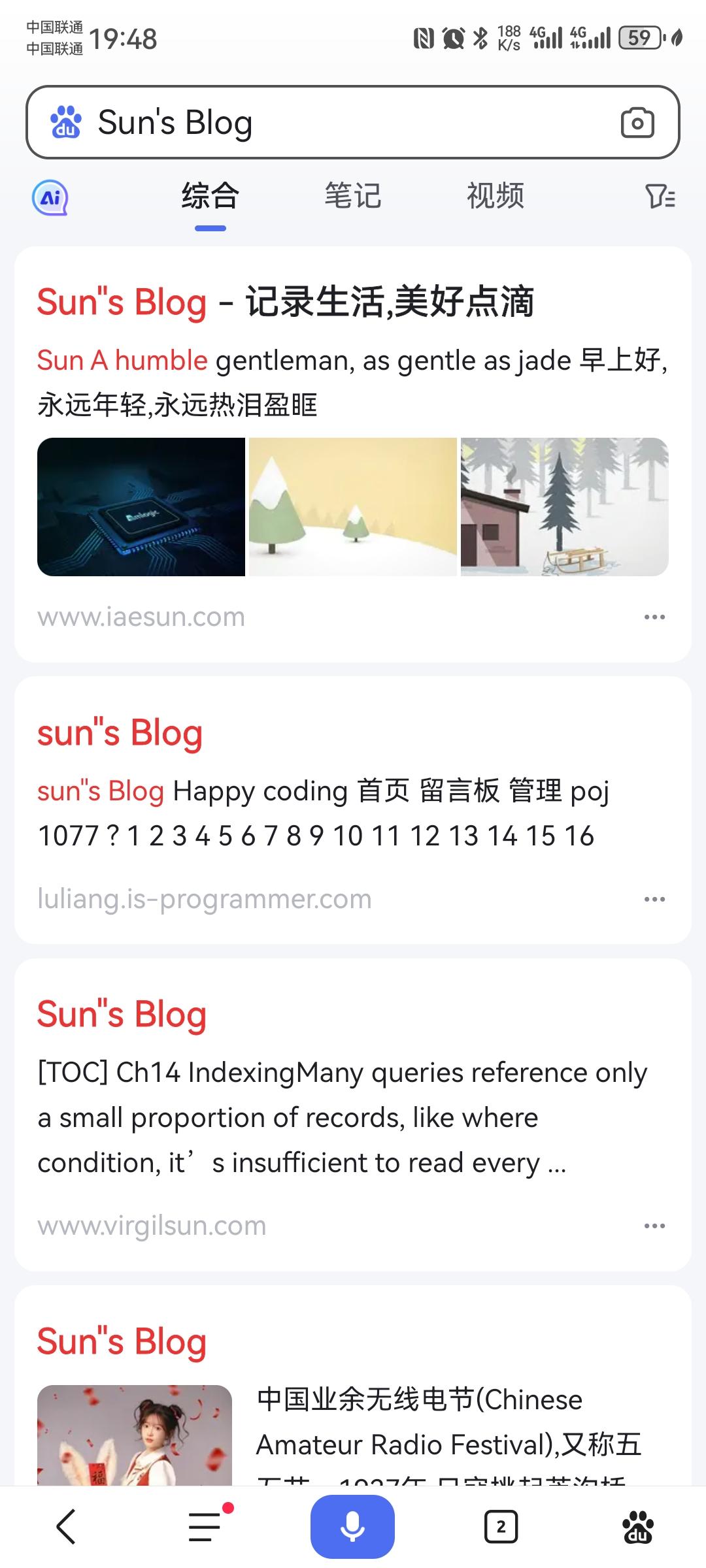Screen dimensions: 706x1568
Task: Switch to the 视频 tab
Action: pos(495,196)
